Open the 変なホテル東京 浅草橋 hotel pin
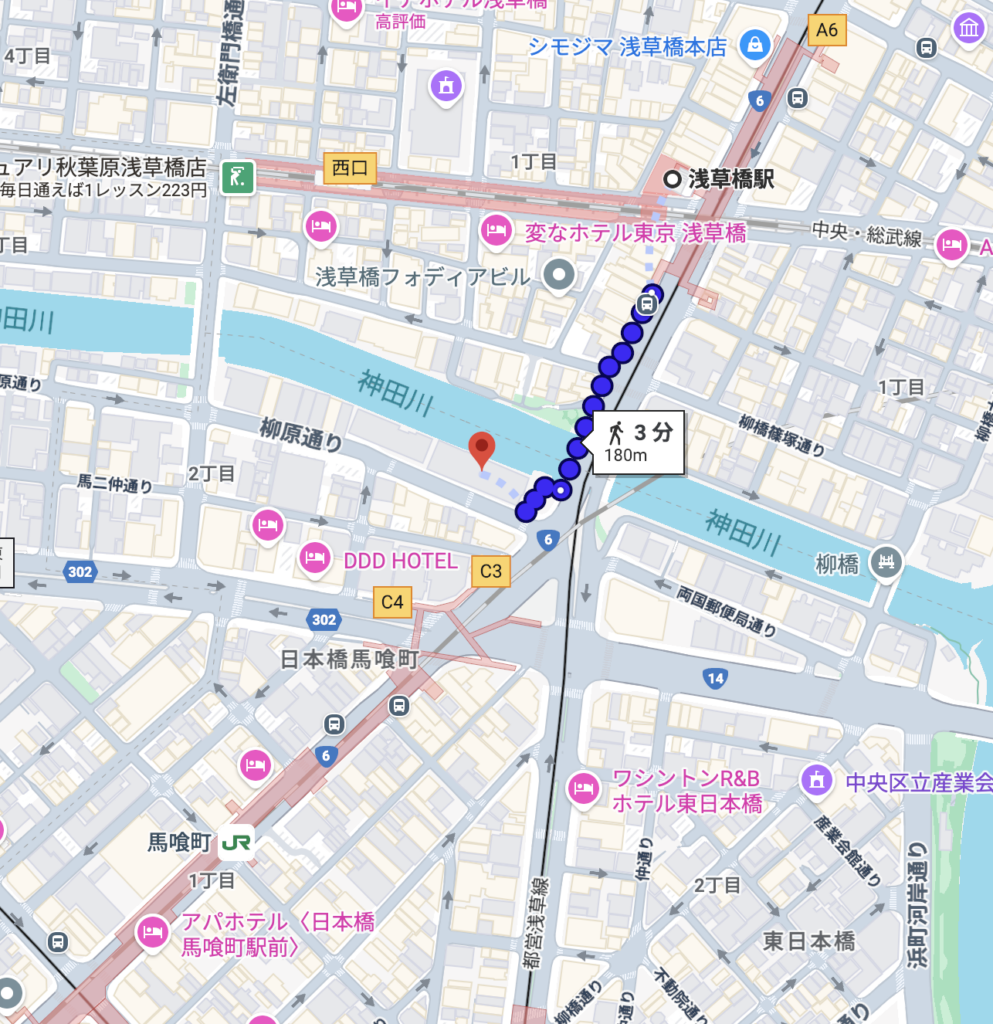This screenshot has width=993, height=1024. tap(496, 232)
